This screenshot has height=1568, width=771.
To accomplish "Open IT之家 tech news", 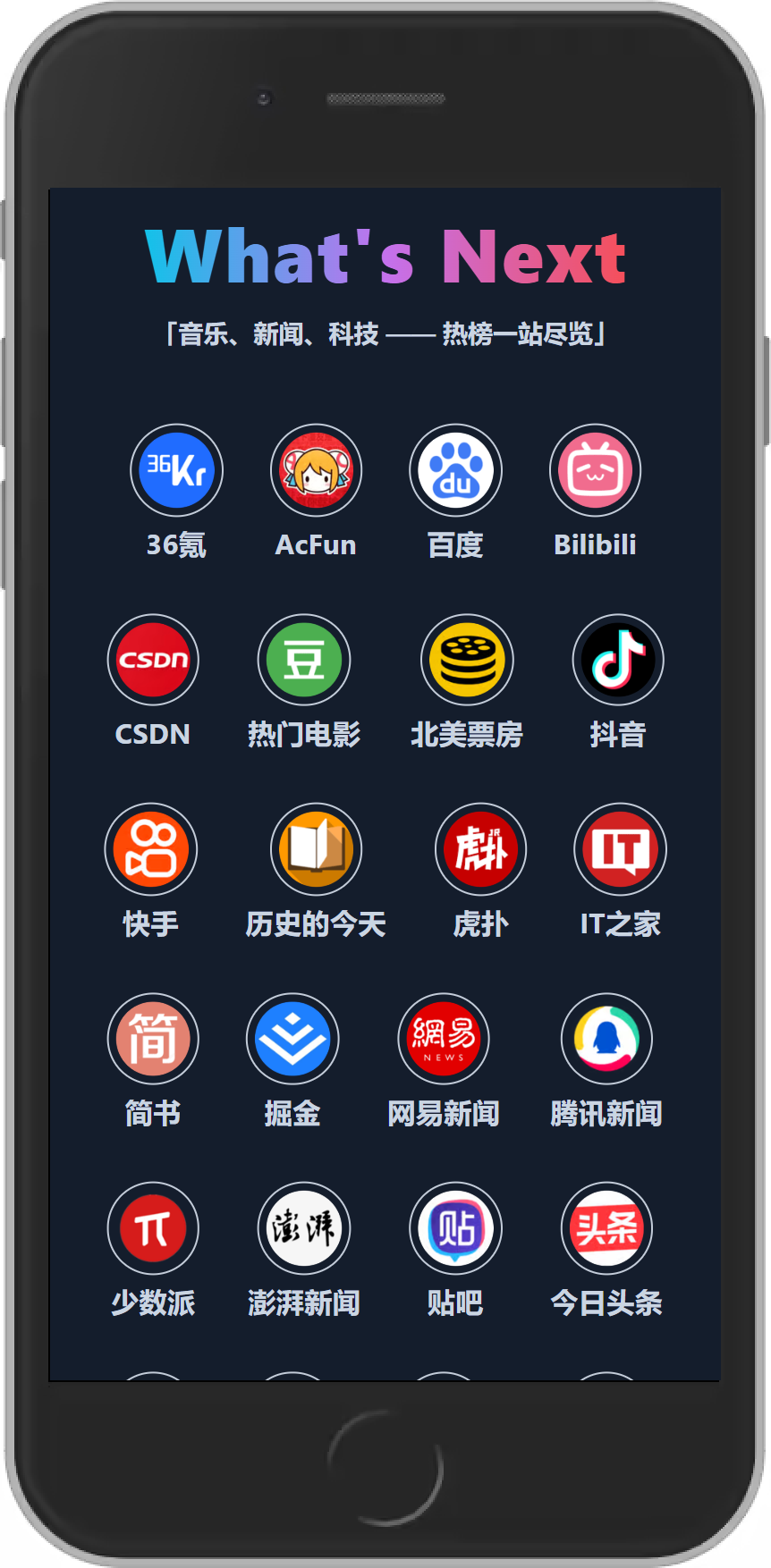I will [x=619, y=849].
